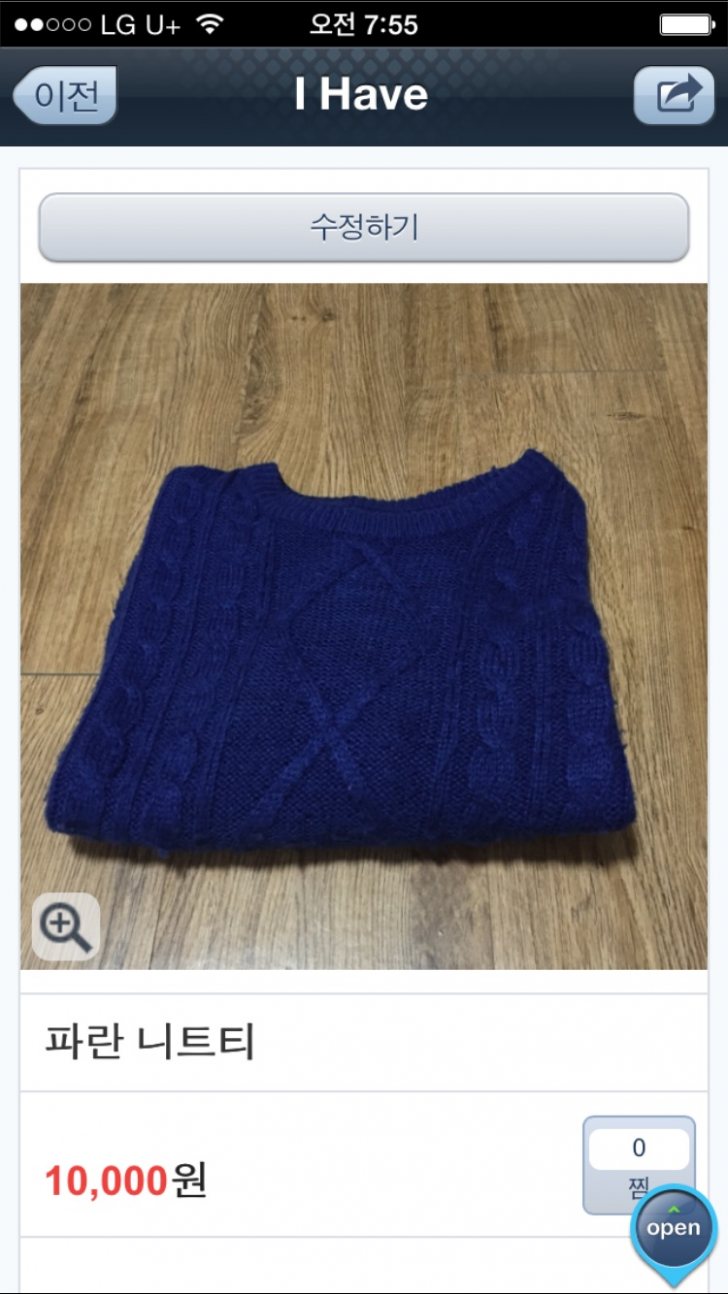This screenshot has height=1294, width=728.
Task: Go back with the 이전 button
Action: pos(66,97)
